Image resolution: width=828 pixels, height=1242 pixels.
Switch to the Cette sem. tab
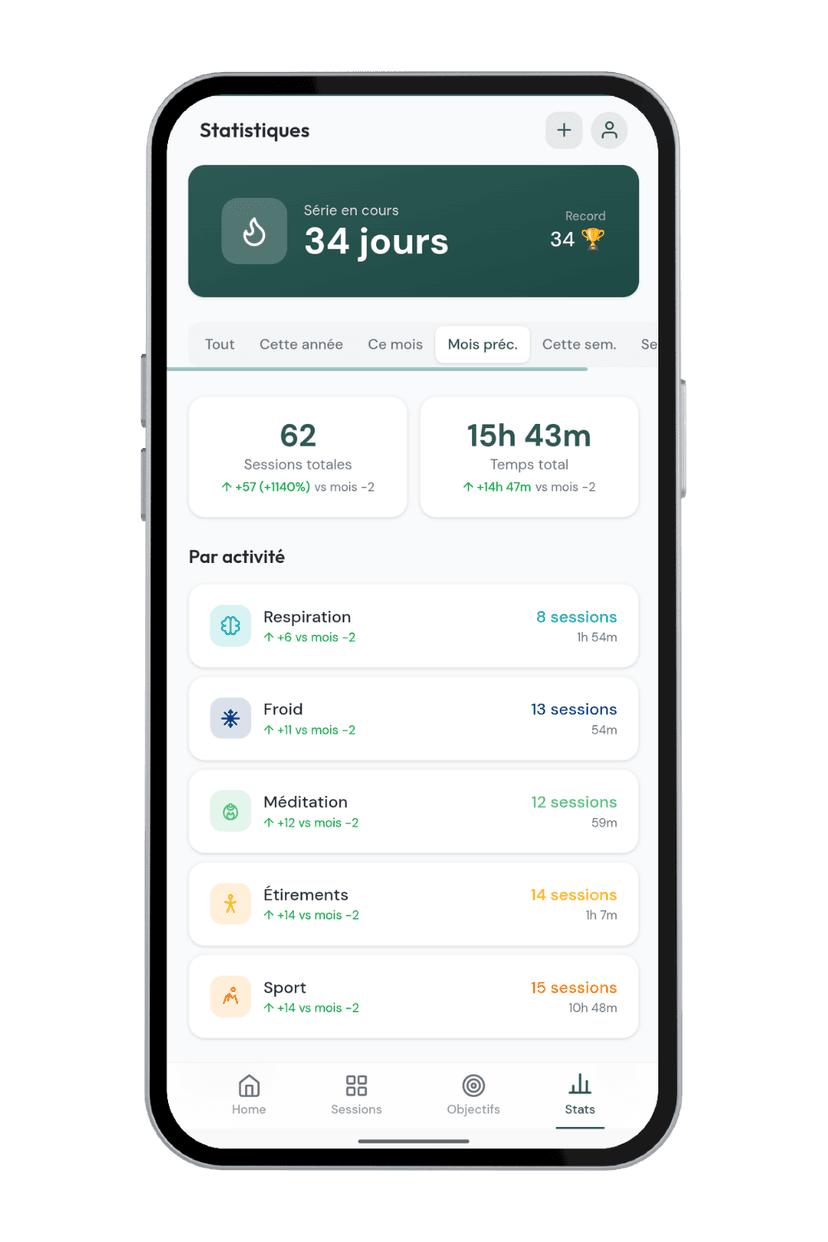point(579,344)
